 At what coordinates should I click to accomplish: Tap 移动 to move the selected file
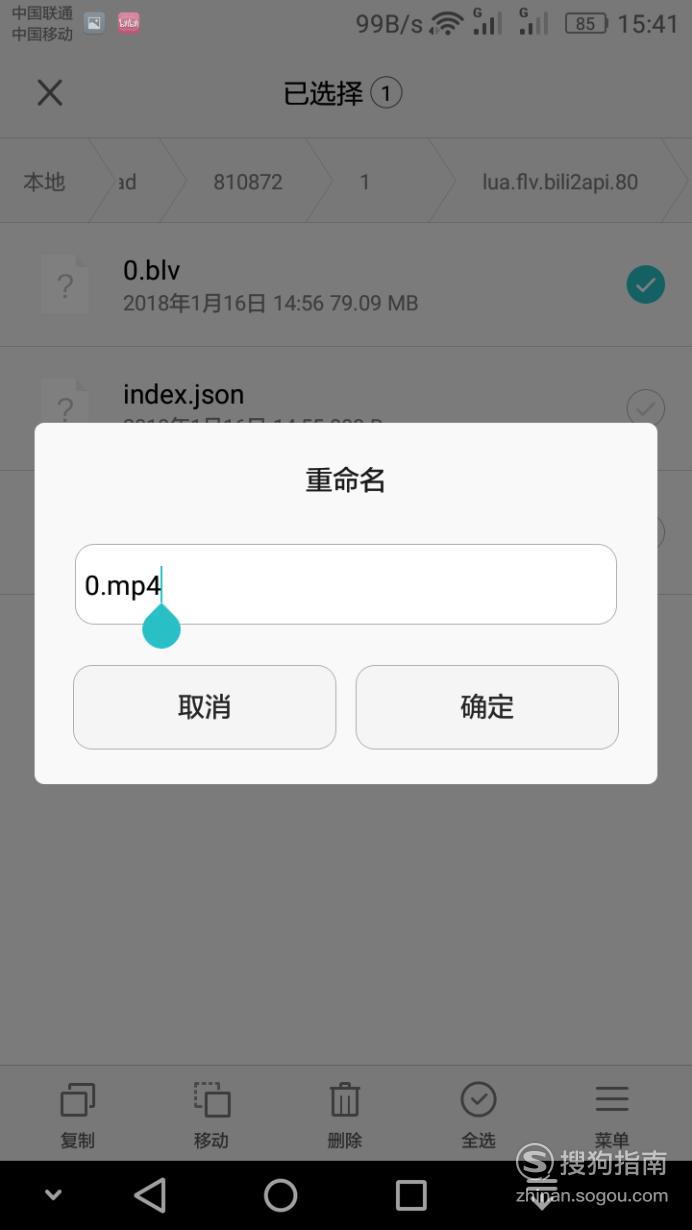click(x=212, y=1114)
